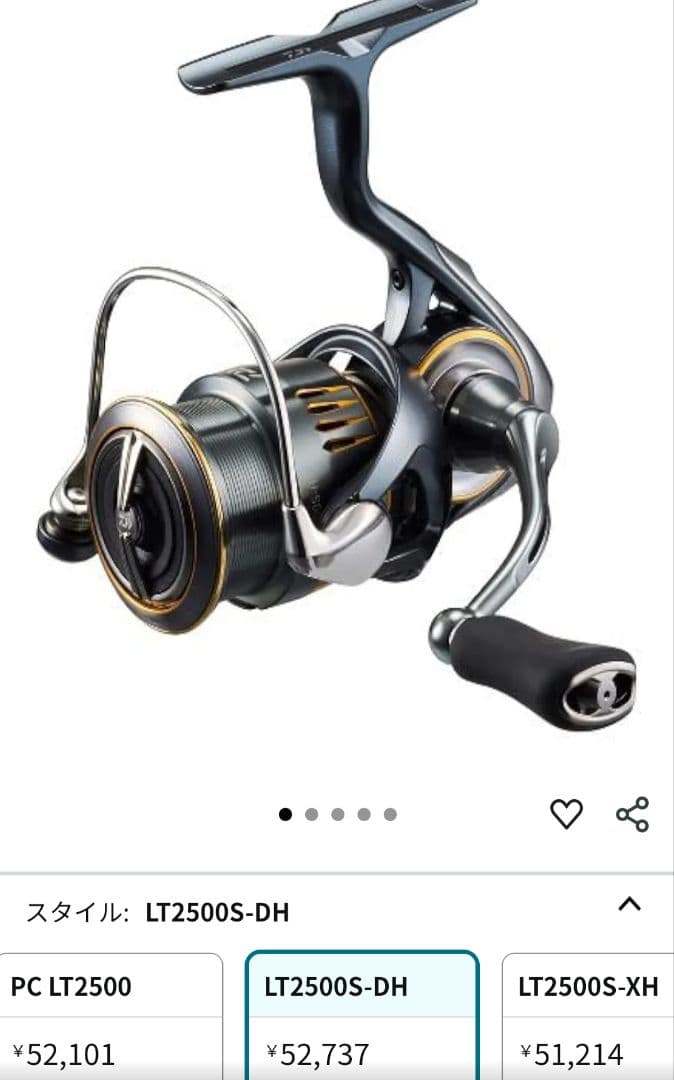This screenshot has height=1080, width=674.
Task: Choose the LT2500S-DH style option
Action: 362,1015
